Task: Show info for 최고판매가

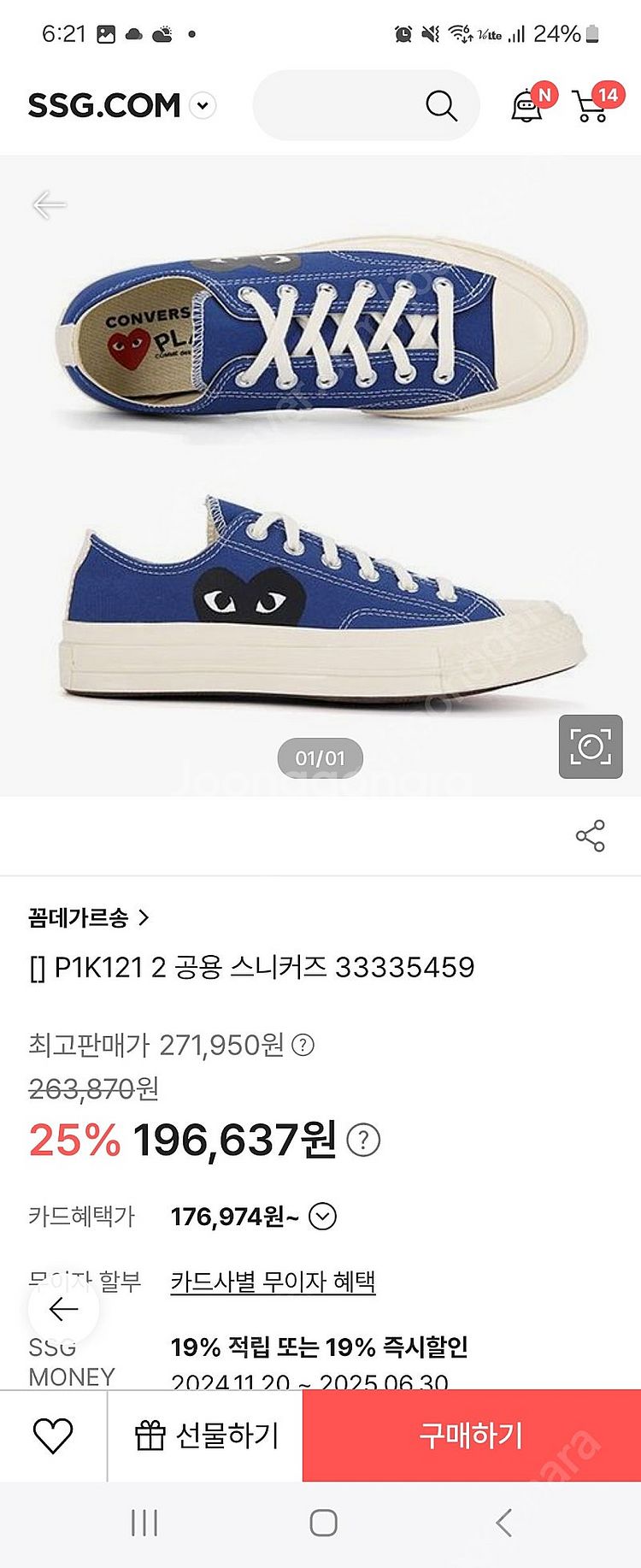Action: click(x=303, y=1045)
